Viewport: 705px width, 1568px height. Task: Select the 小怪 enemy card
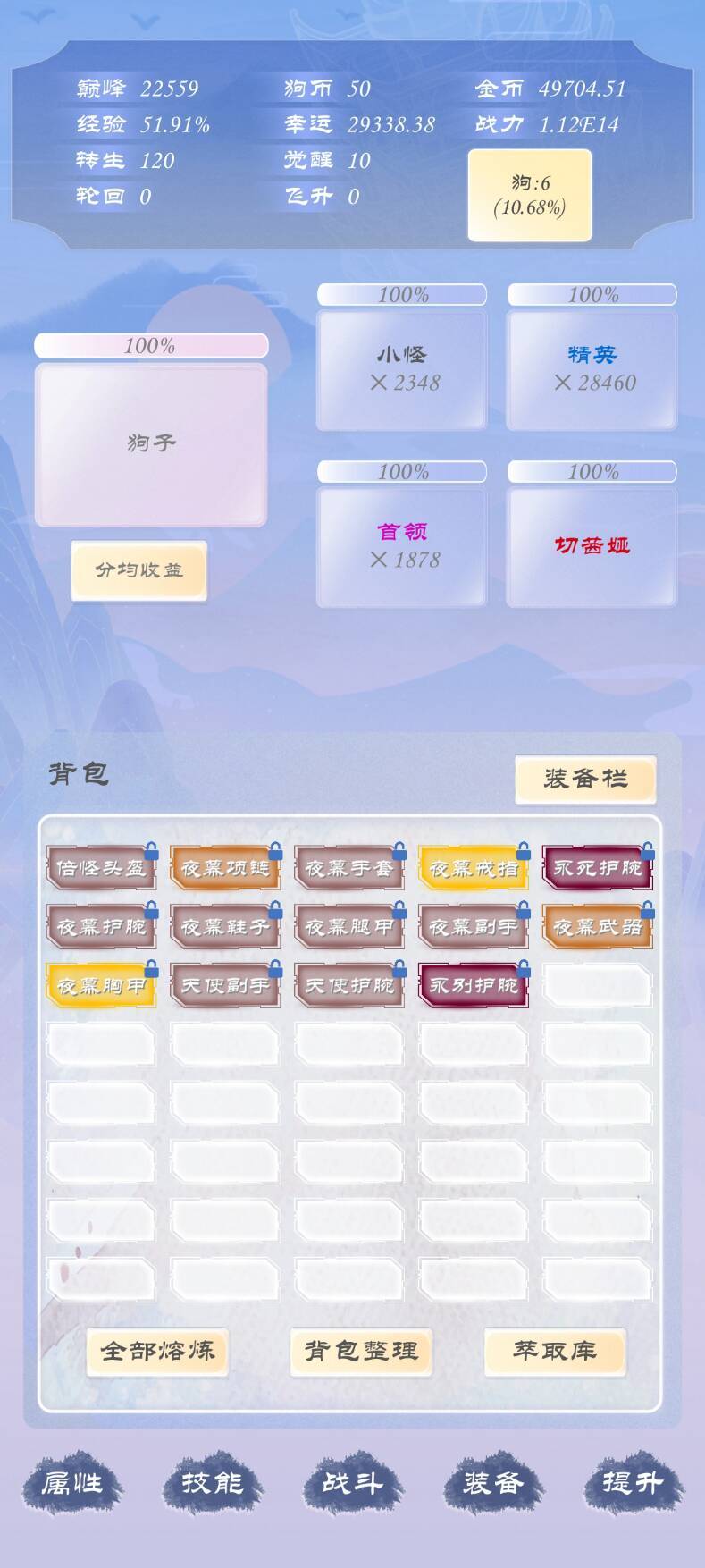coord(402,369)
